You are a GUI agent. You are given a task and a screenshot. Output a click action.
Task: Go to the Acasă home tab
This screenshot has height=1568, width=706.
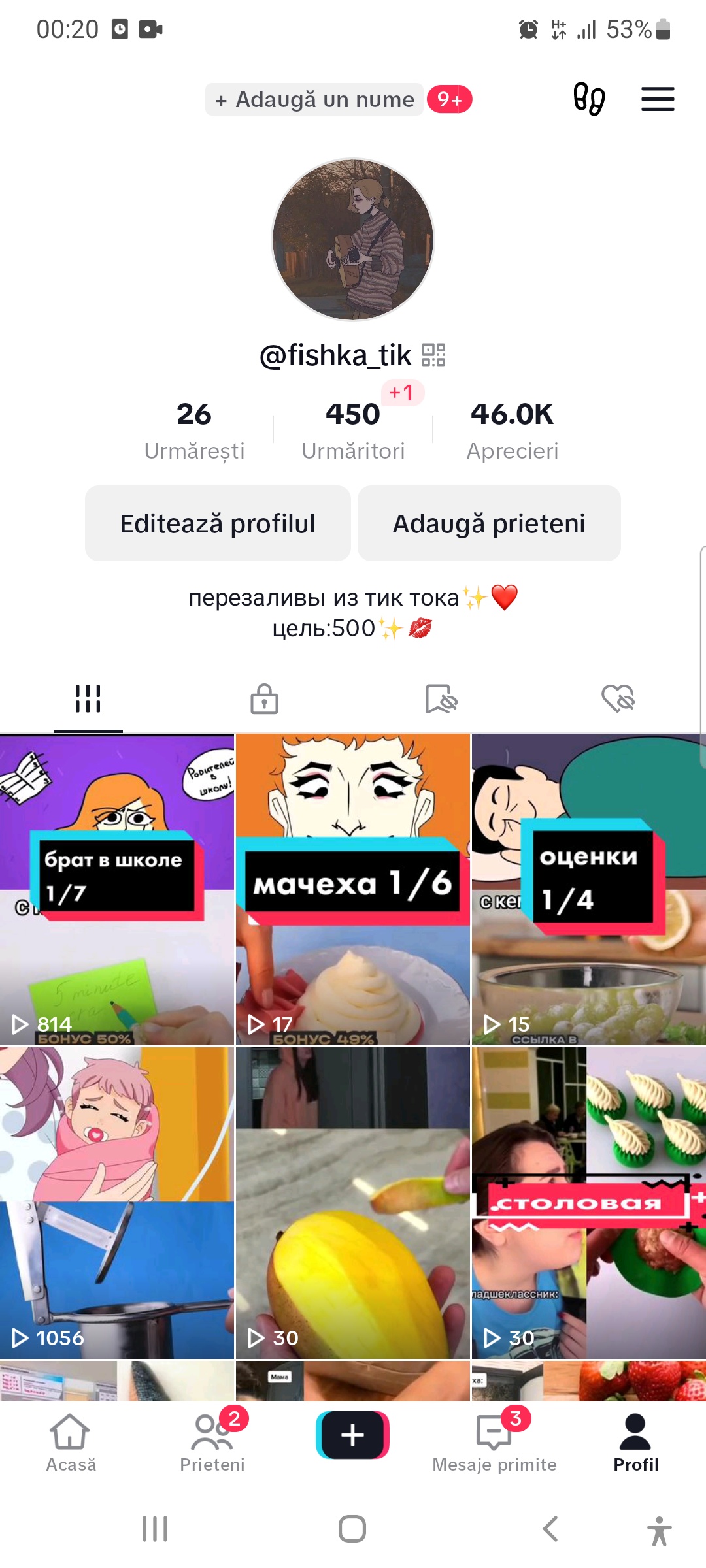click(71, 1443)
